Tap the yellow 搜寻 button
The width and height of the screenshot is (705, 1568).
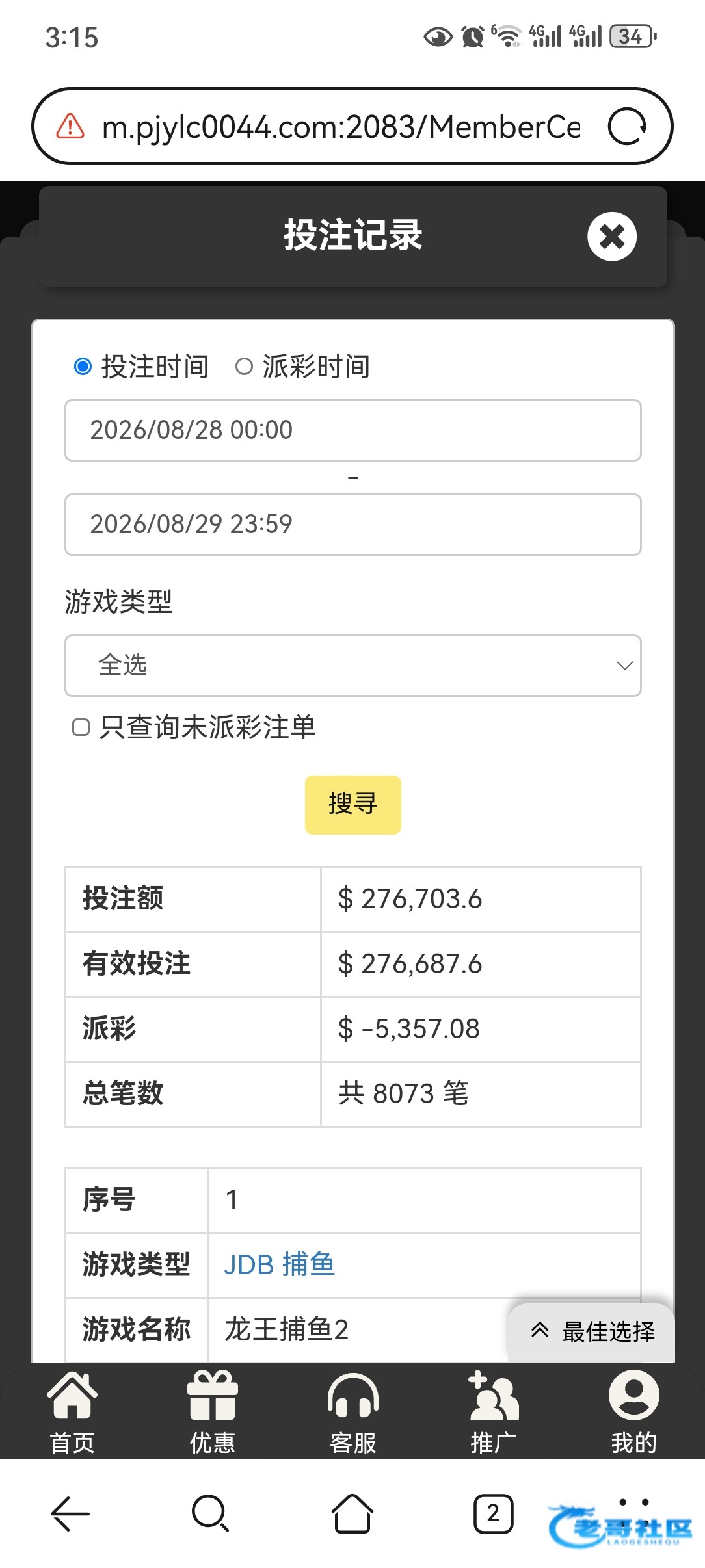pyautogui.click(x=353, y=805)
